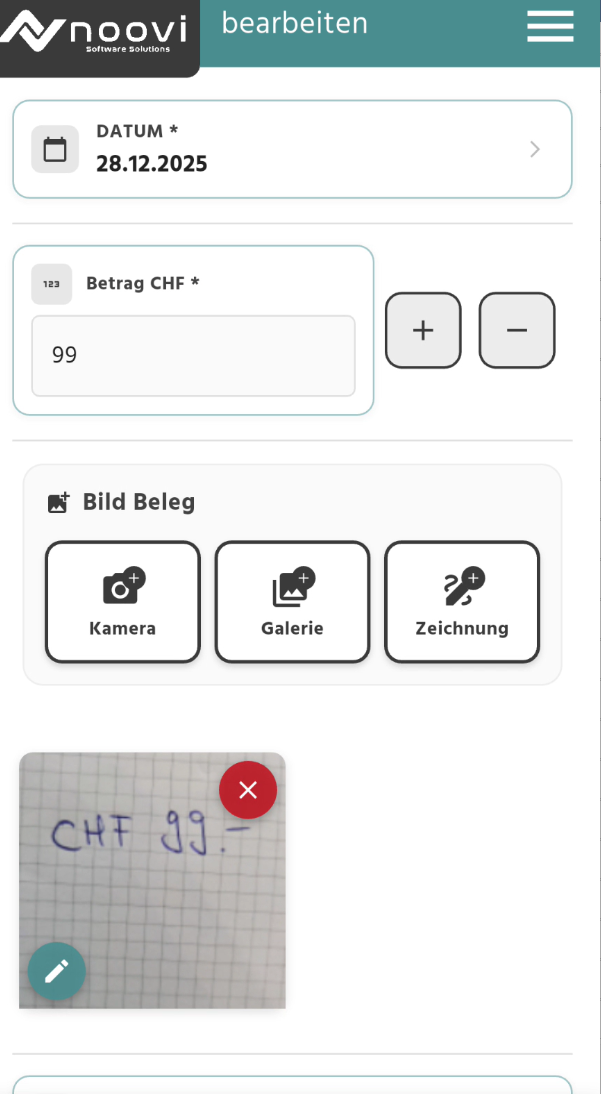Create a Zeichnung for the receipt

tap(462, 602)
